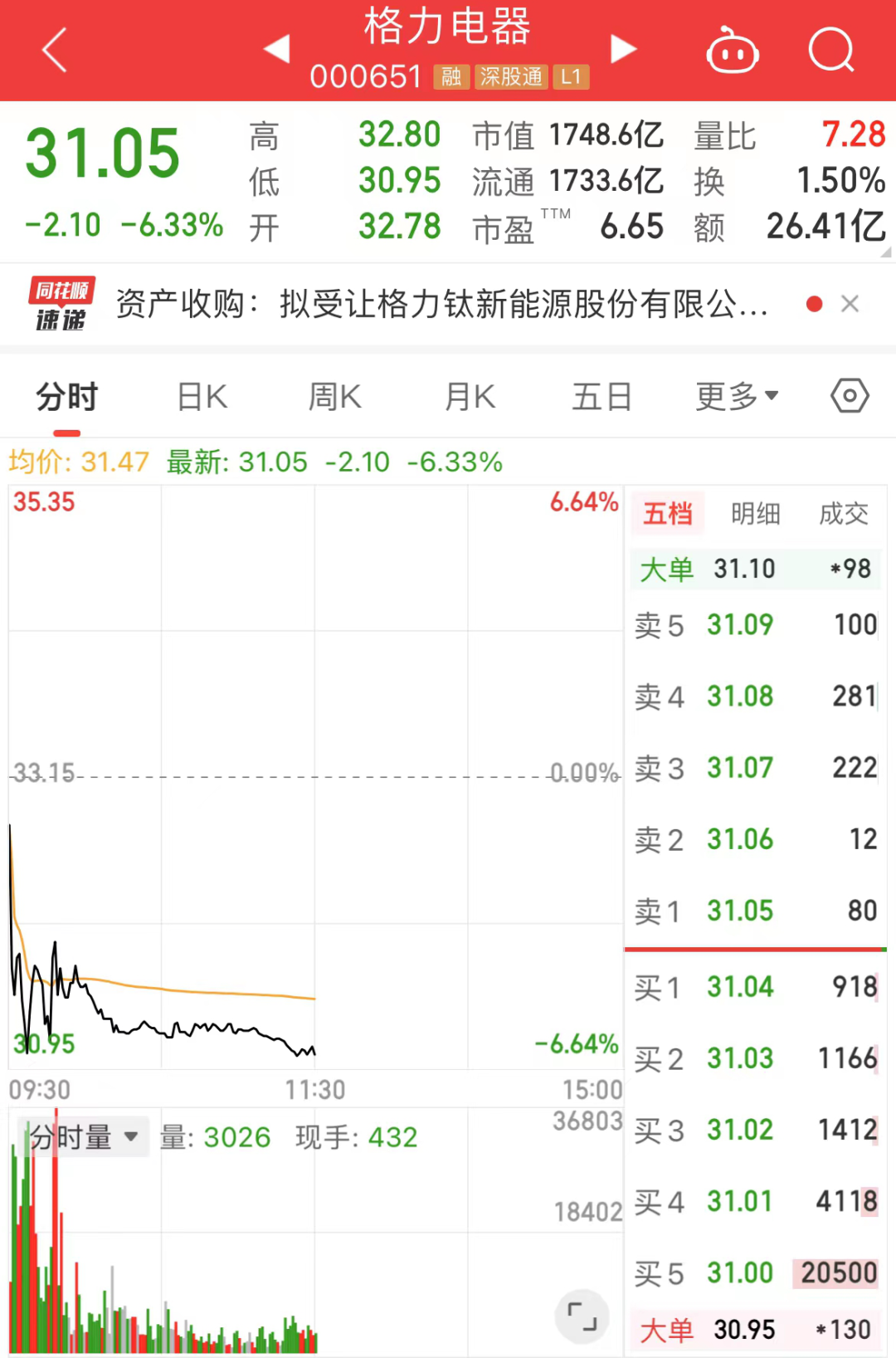Switch to the 五日 tab

(x=602, y=397)
